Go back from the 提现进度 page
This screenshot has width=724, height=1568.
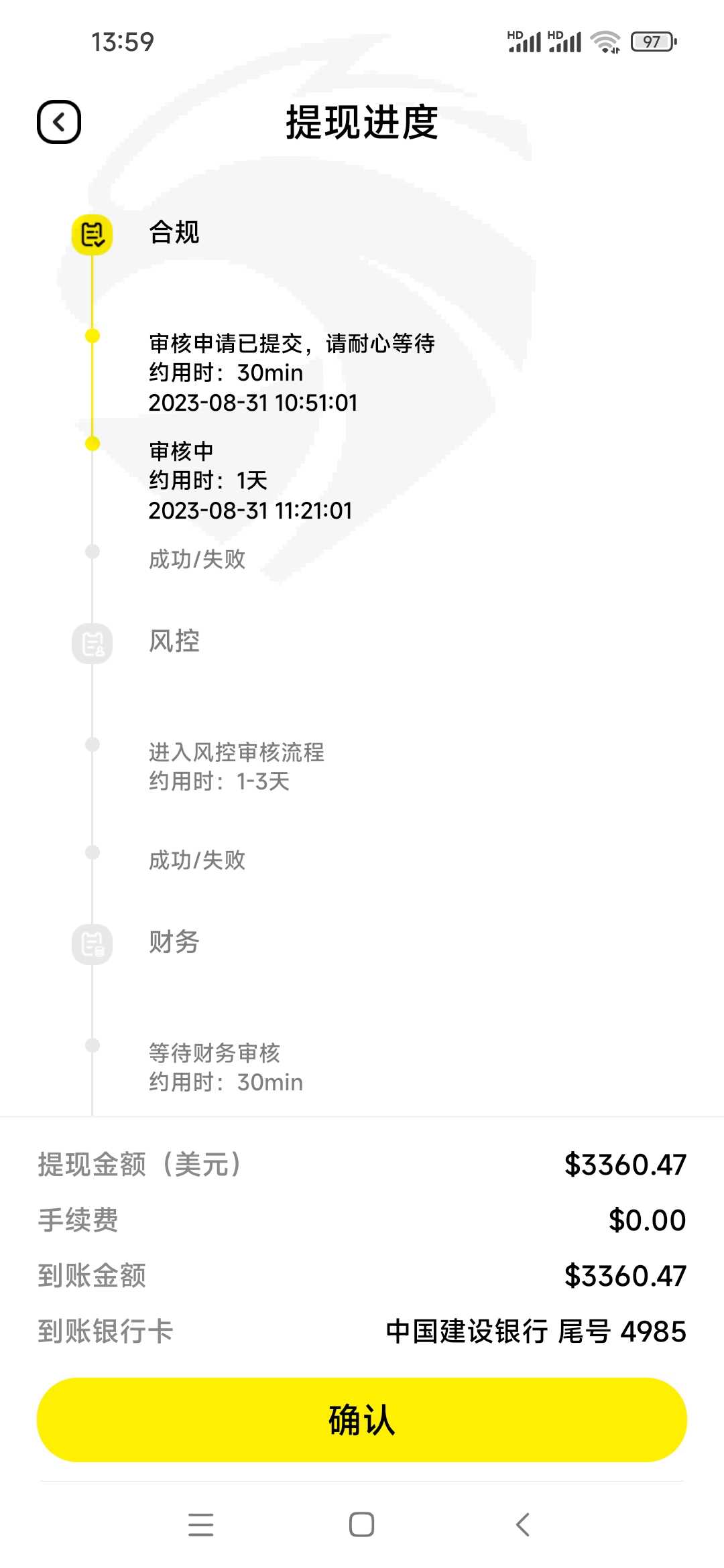59,122
